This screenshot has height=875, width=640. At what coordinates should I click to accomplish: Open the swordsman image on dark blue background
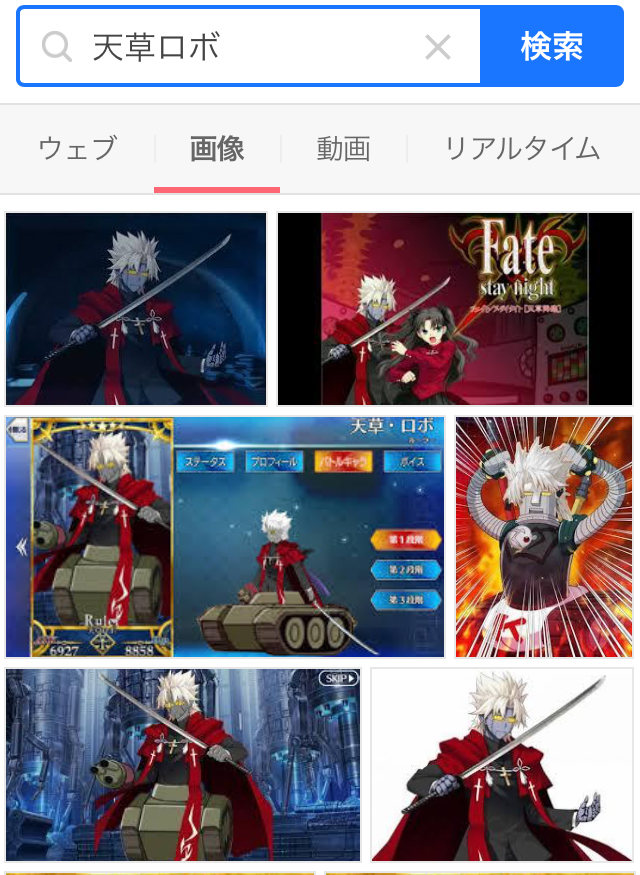(136, 308)
